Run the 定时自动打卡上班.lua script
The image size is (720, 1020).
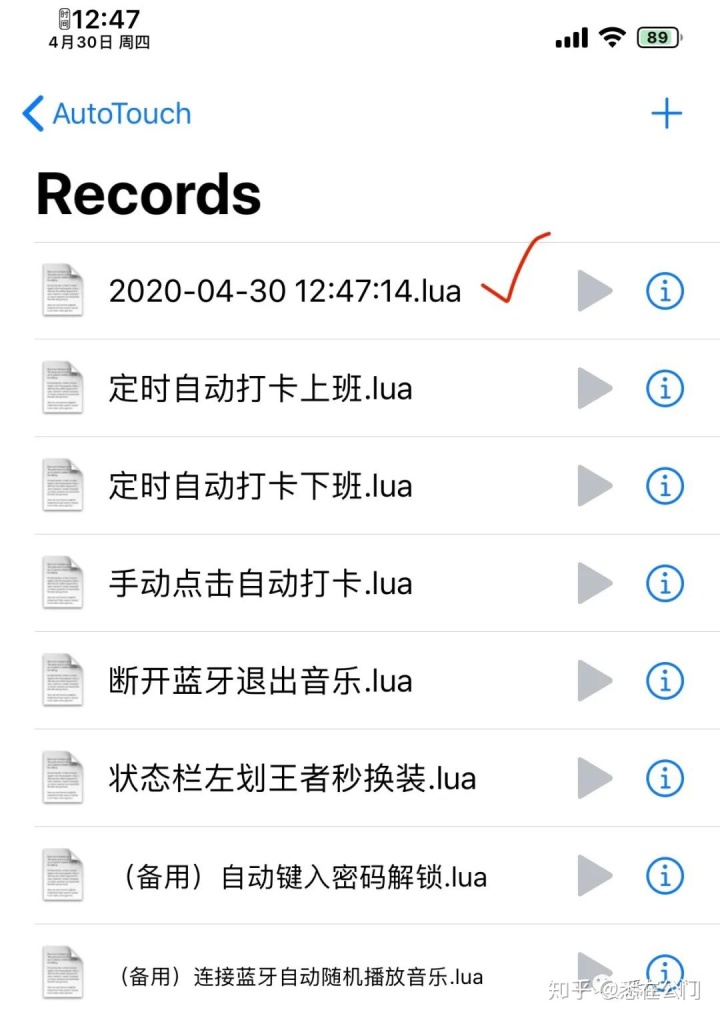click(x=594, y=388)
